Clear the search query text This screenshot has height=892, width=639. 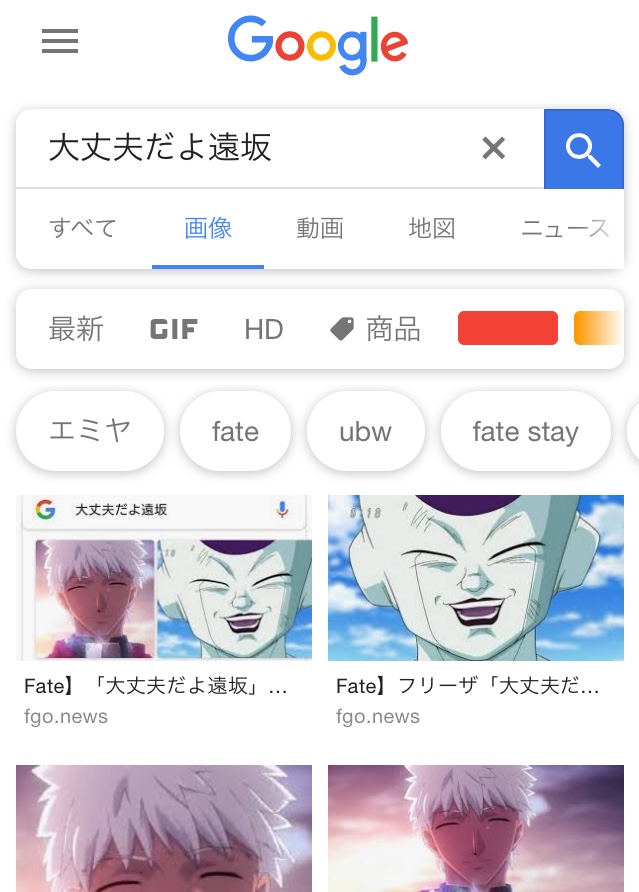pyautogui.click(x=493, y=149)
